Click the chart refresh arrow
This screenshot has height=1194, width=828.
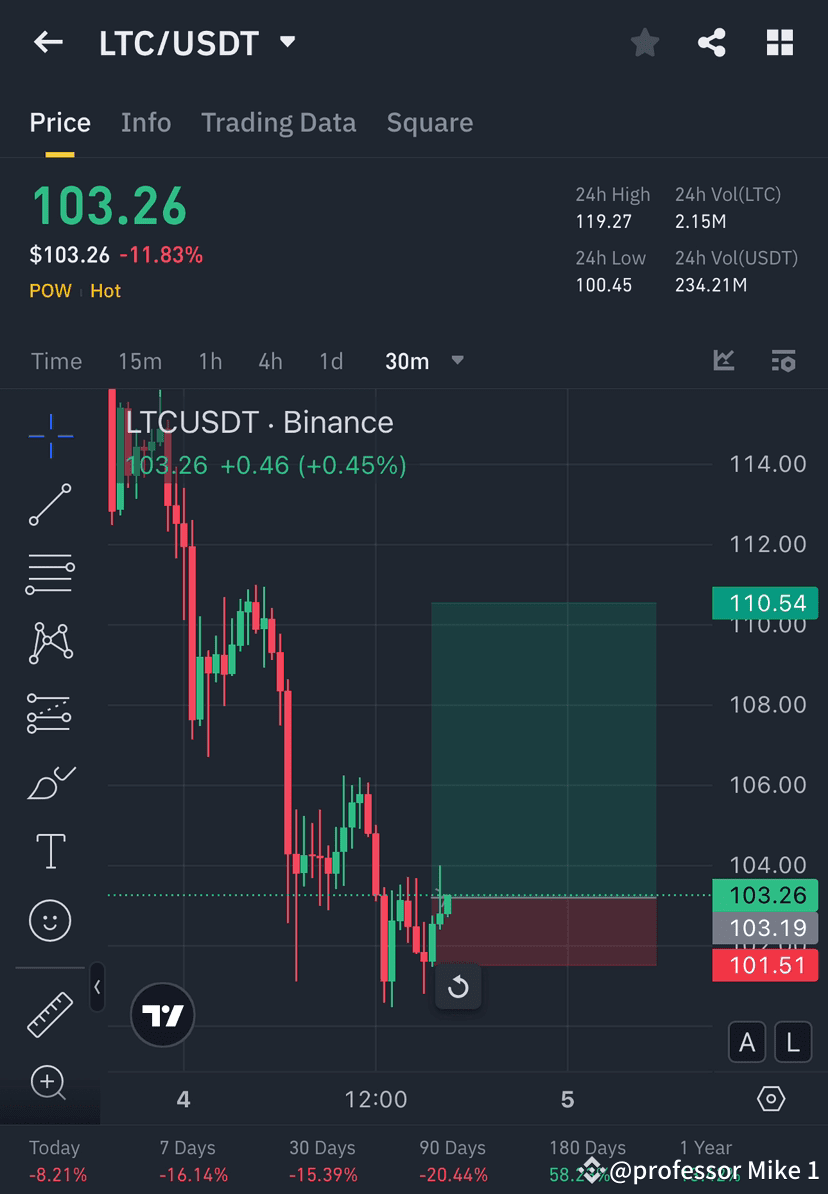[458, 987]
